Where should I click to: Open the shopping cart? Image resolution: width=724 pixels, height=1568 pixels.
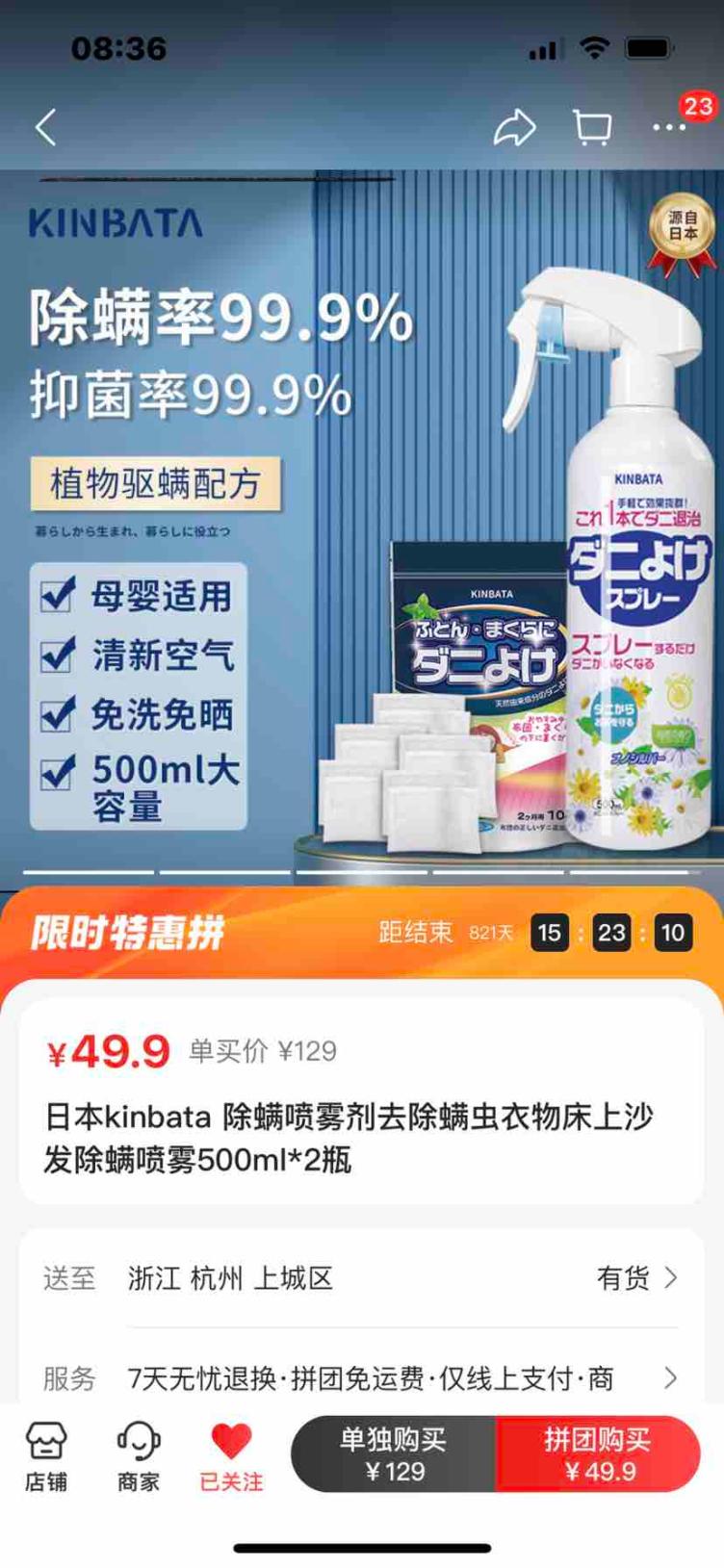(x=592, y=127)
